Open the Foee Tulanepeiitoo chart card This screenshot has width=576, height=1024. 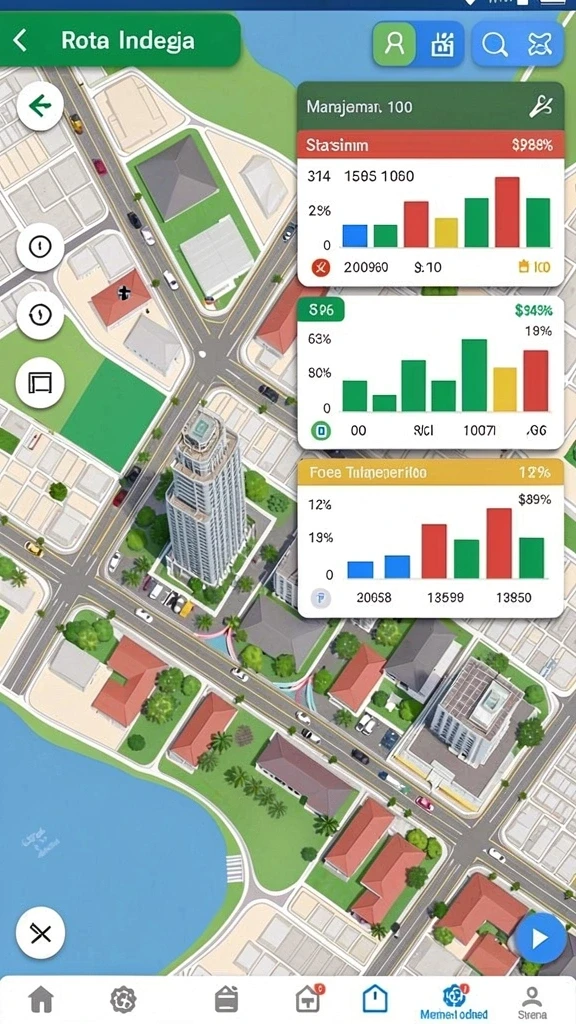pos(430,537)
